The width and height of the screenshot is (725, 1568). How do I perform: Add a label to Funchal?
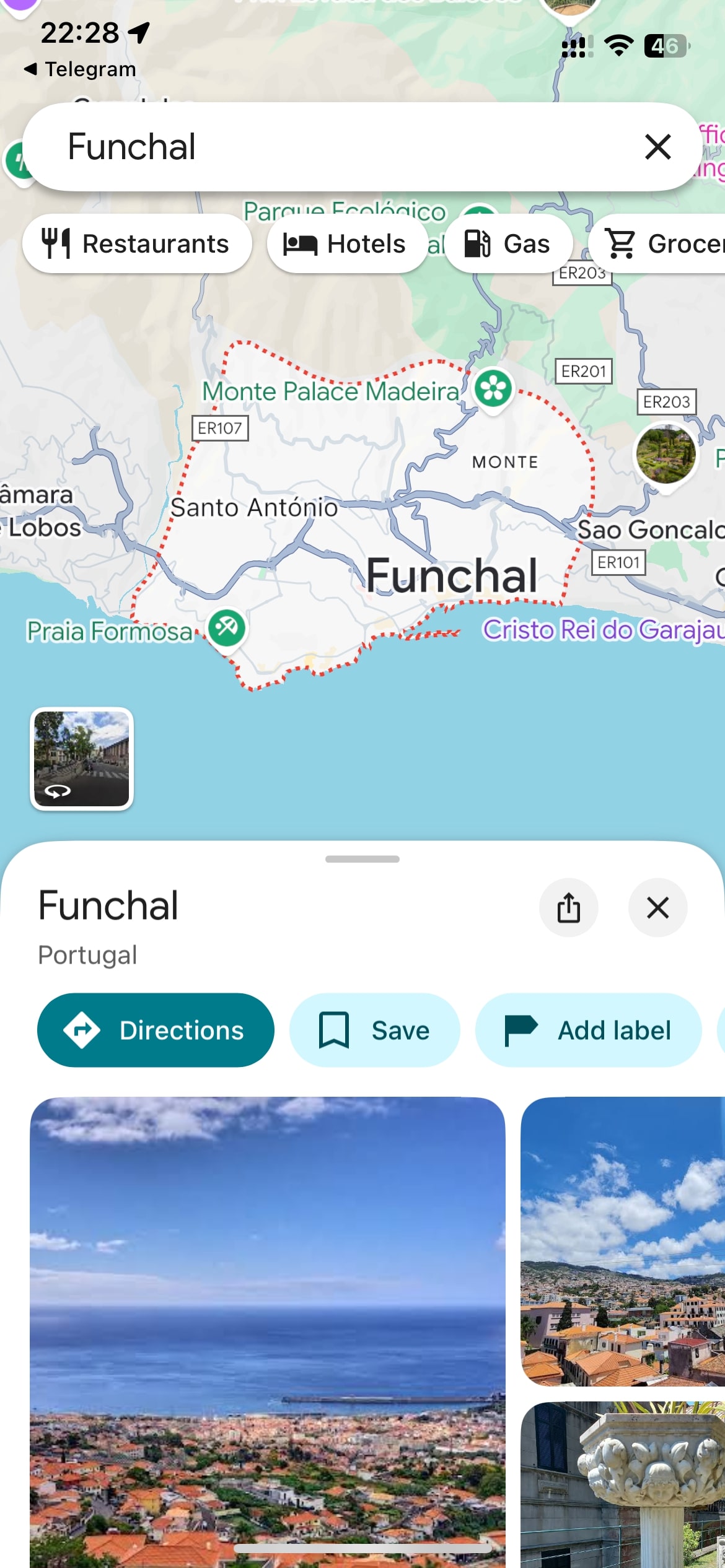(x=587, y=1030)
